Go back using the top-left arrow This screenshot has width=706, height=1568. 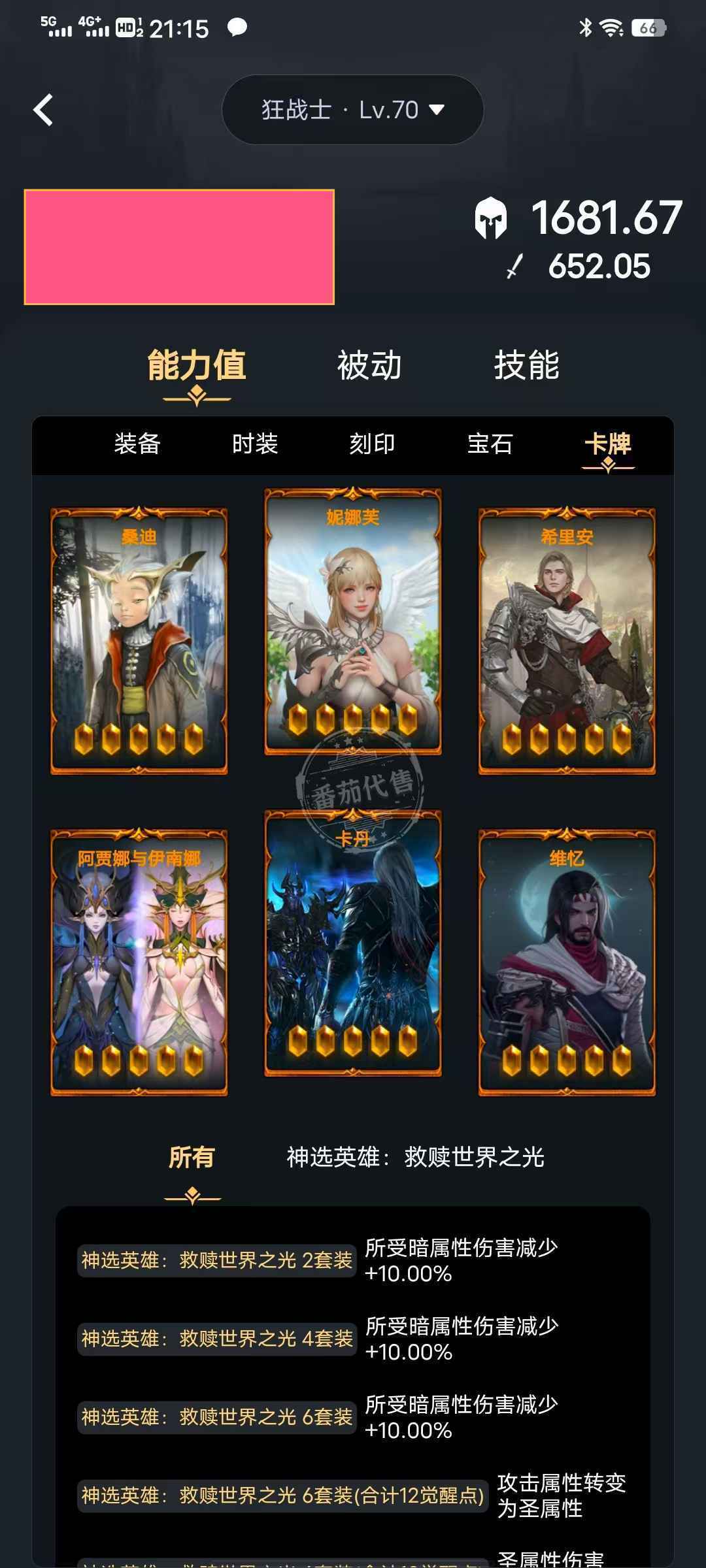coord(43,110)
